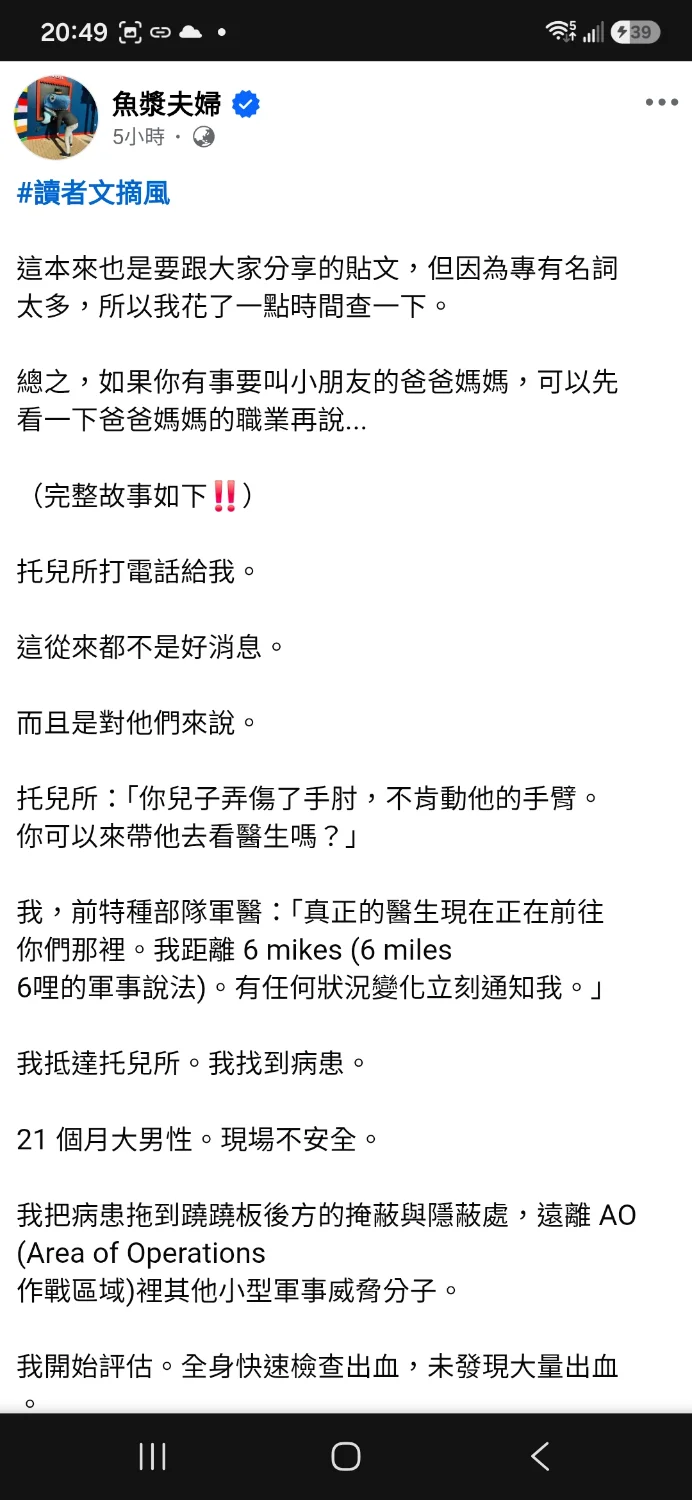The width and height of the screenshot is (692, 1500).
Task: Open 魚漿夫婦 profile picture
Action: click(x=56, y=117)
